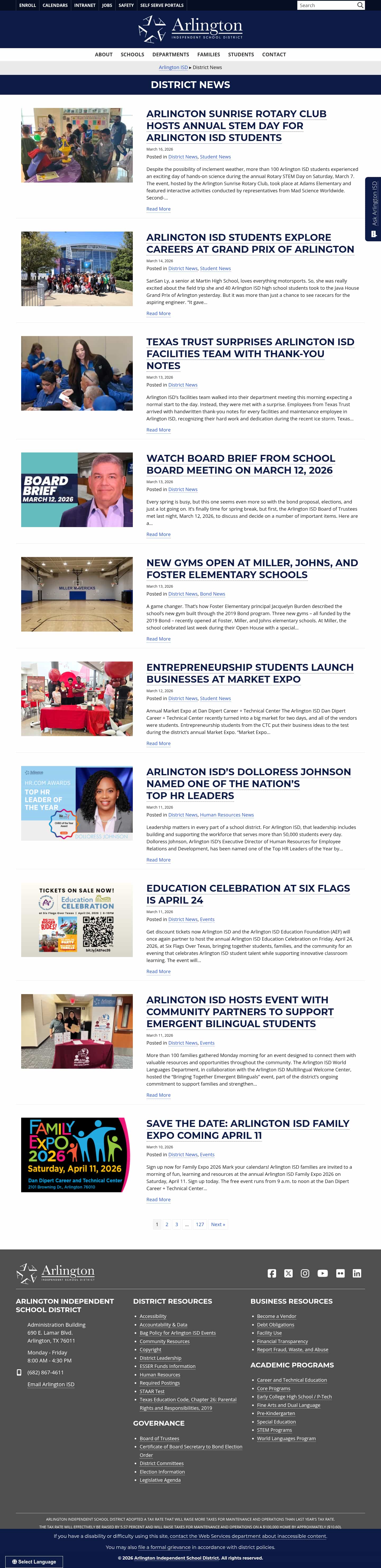Open the Board of Trustees footer link
The height and width of the screenshot is (1568, 381).
160,1438
